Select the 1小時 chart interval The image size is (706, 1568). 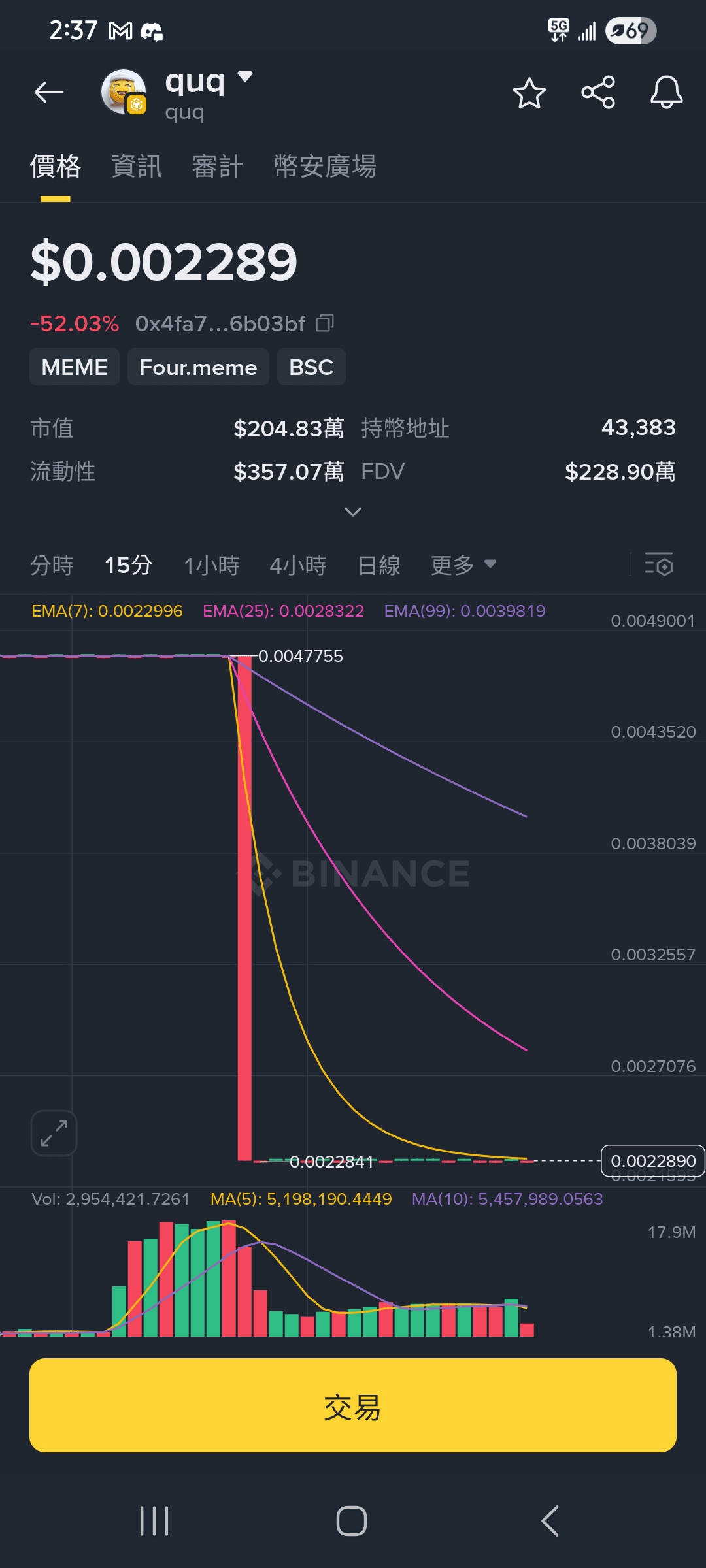tap(211, 565)
